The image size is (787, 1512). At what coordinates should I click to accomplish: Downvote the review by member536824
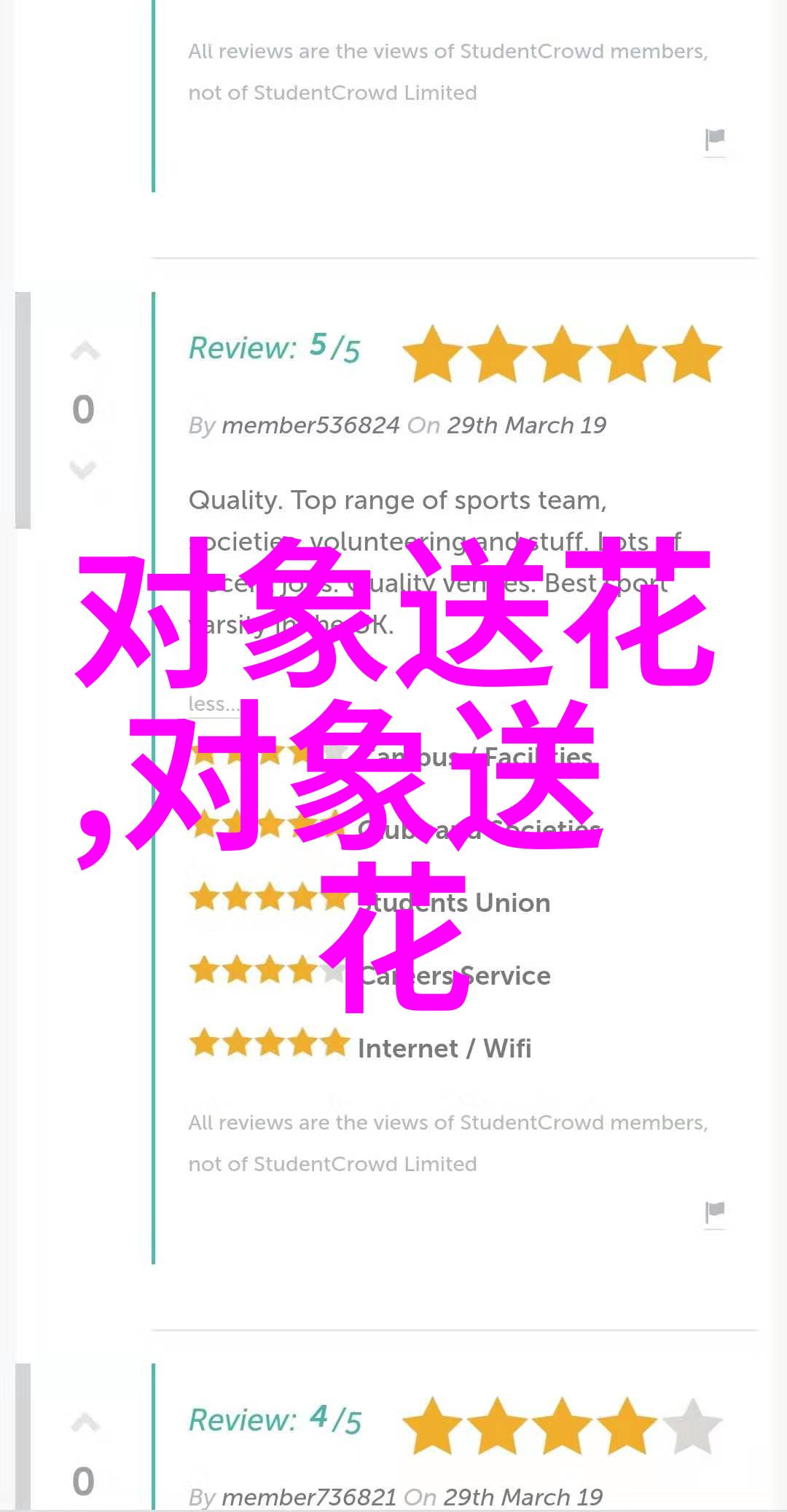[84, 470]
